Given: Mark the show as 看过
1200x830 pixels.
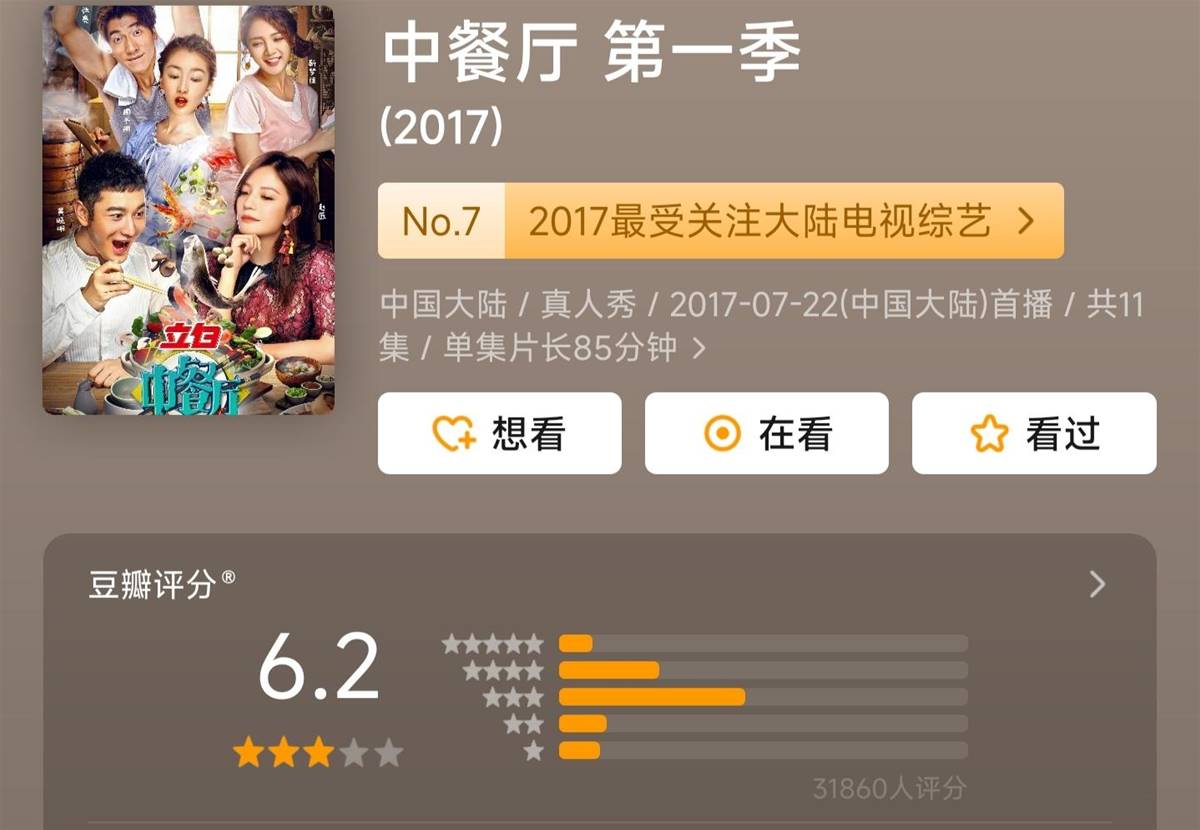Looking at the screenshot, I should coord(1033,434).
